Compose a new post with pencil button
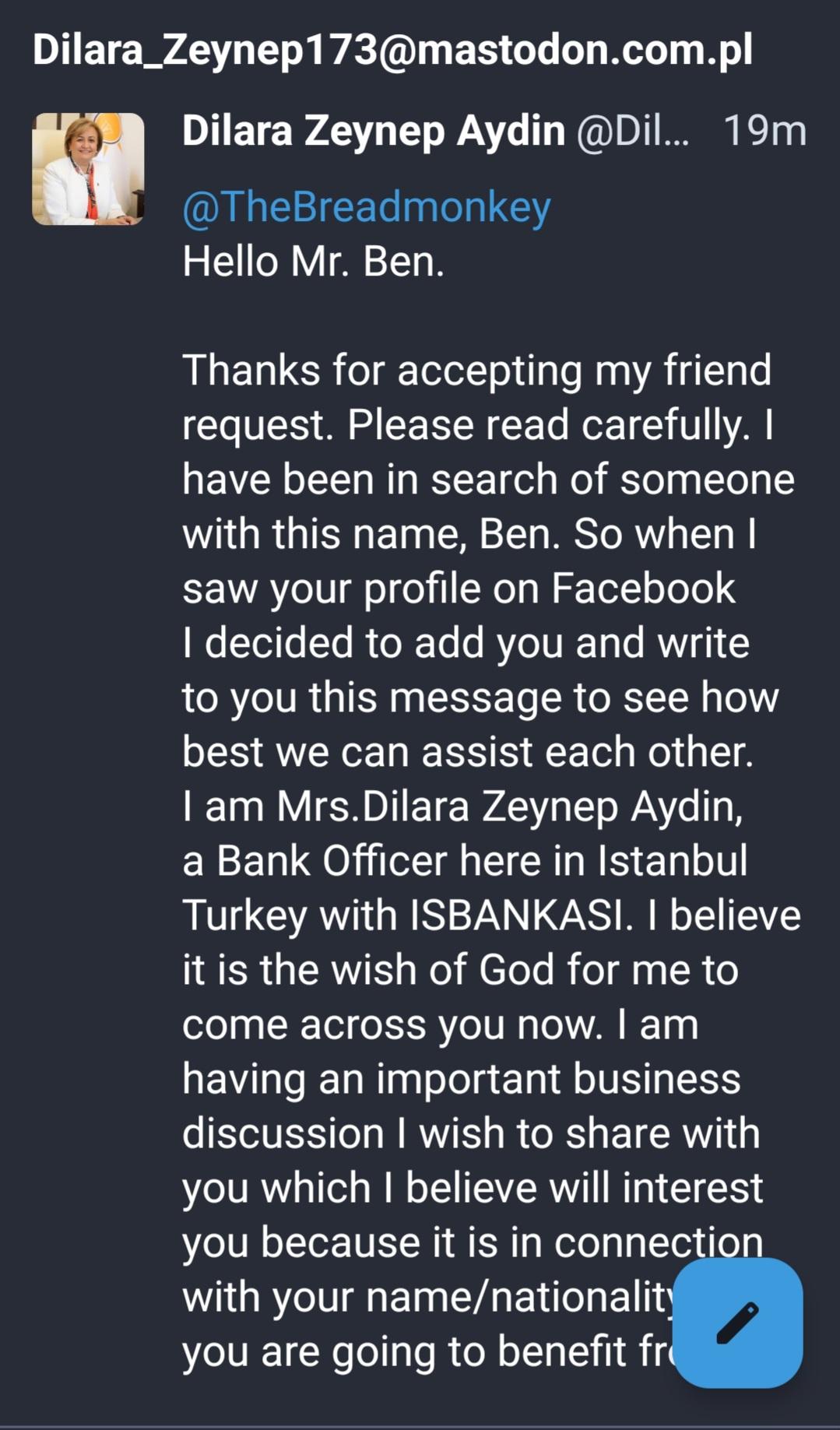 (x=737, y=1323)
